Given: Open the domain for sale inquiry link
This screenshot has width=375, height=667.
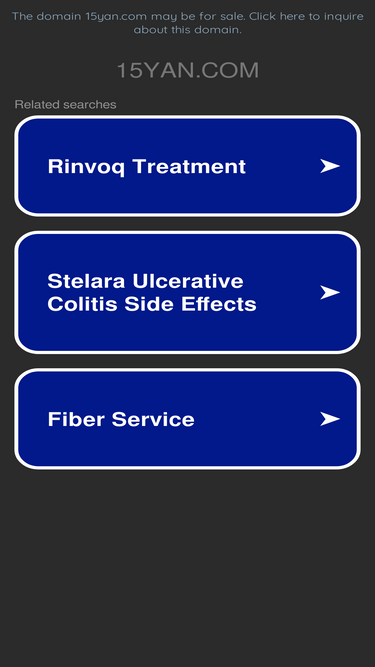Looking at the screenshot, I should 188,23.
